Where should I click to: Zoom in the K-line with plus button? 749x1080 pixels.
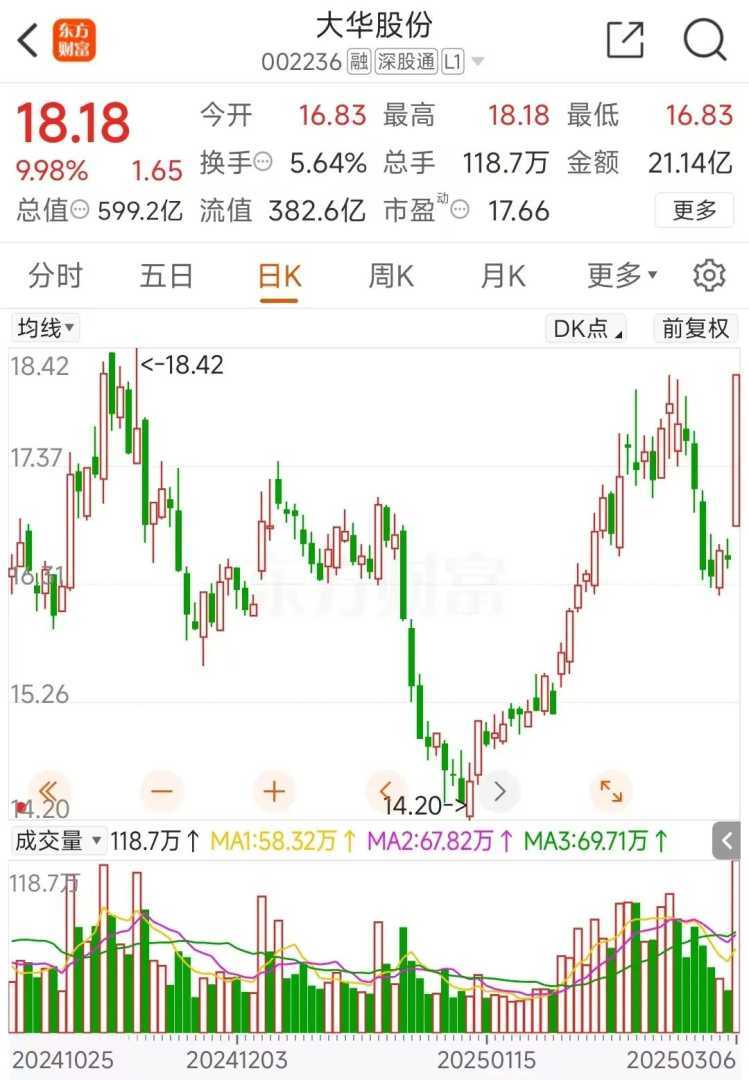pyautogui.click(x=274, y=792)
